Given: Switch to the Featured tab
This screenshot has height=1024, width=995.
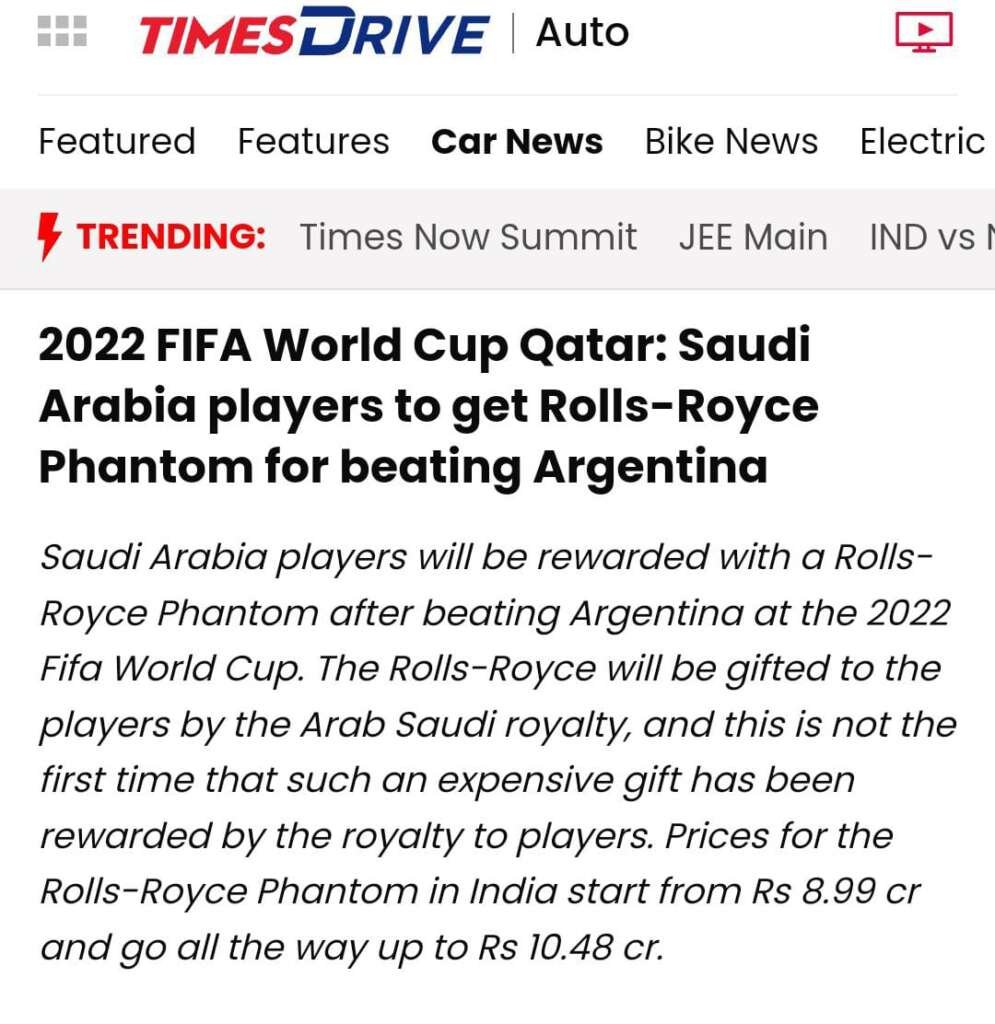Looking at the screenshot, I should click(117, 142).
